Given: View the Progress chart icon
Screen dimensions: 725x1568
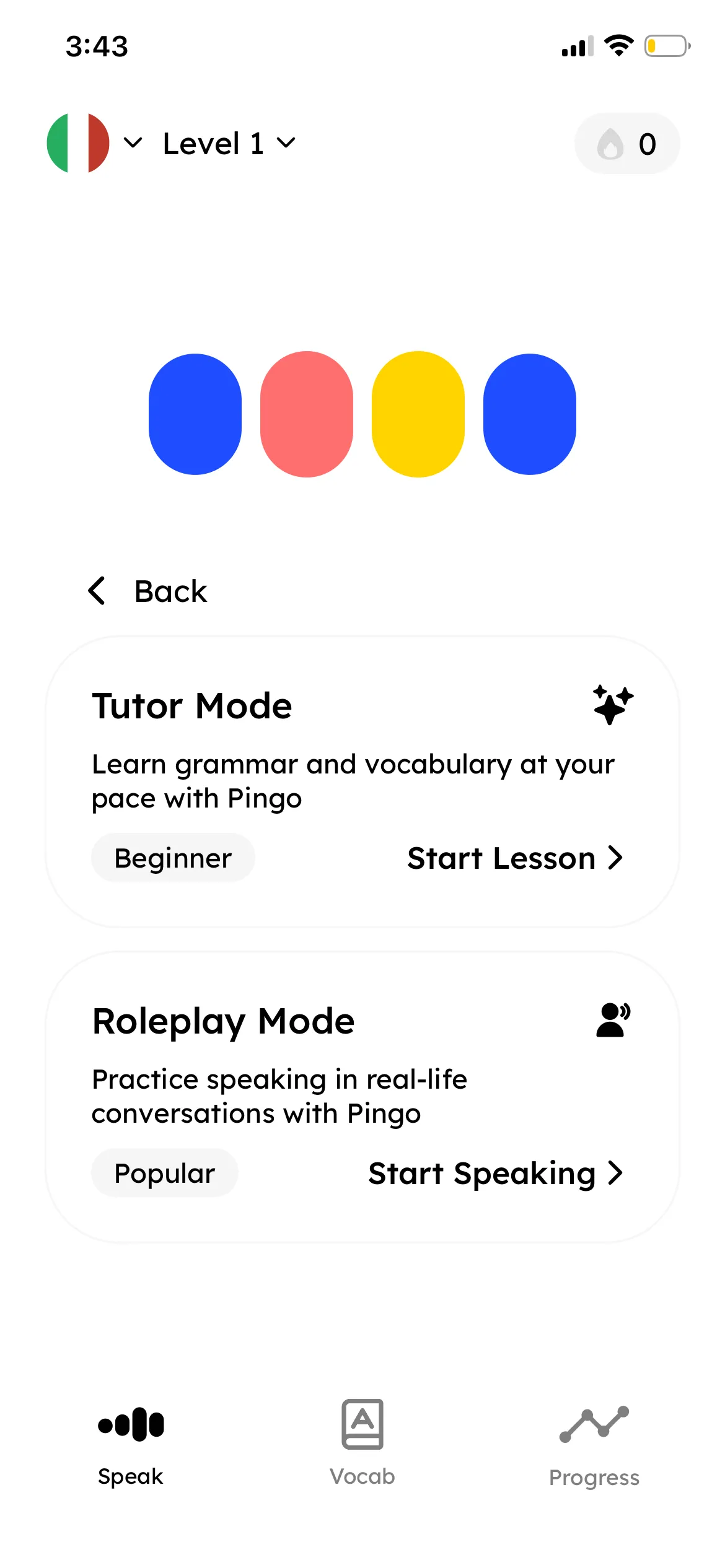Looking at the screenshot, I should [x=594, y=1424].
